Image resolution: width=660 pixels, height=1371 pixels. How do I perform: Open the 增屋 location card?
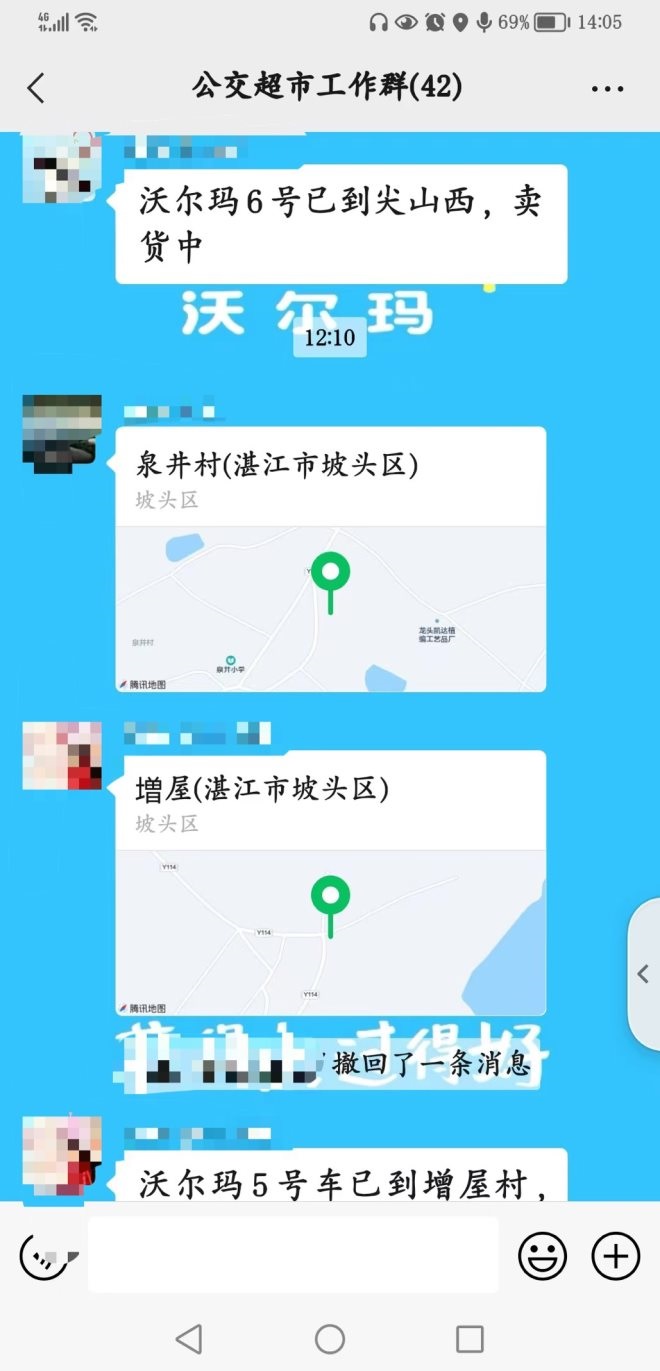(330, 883)
